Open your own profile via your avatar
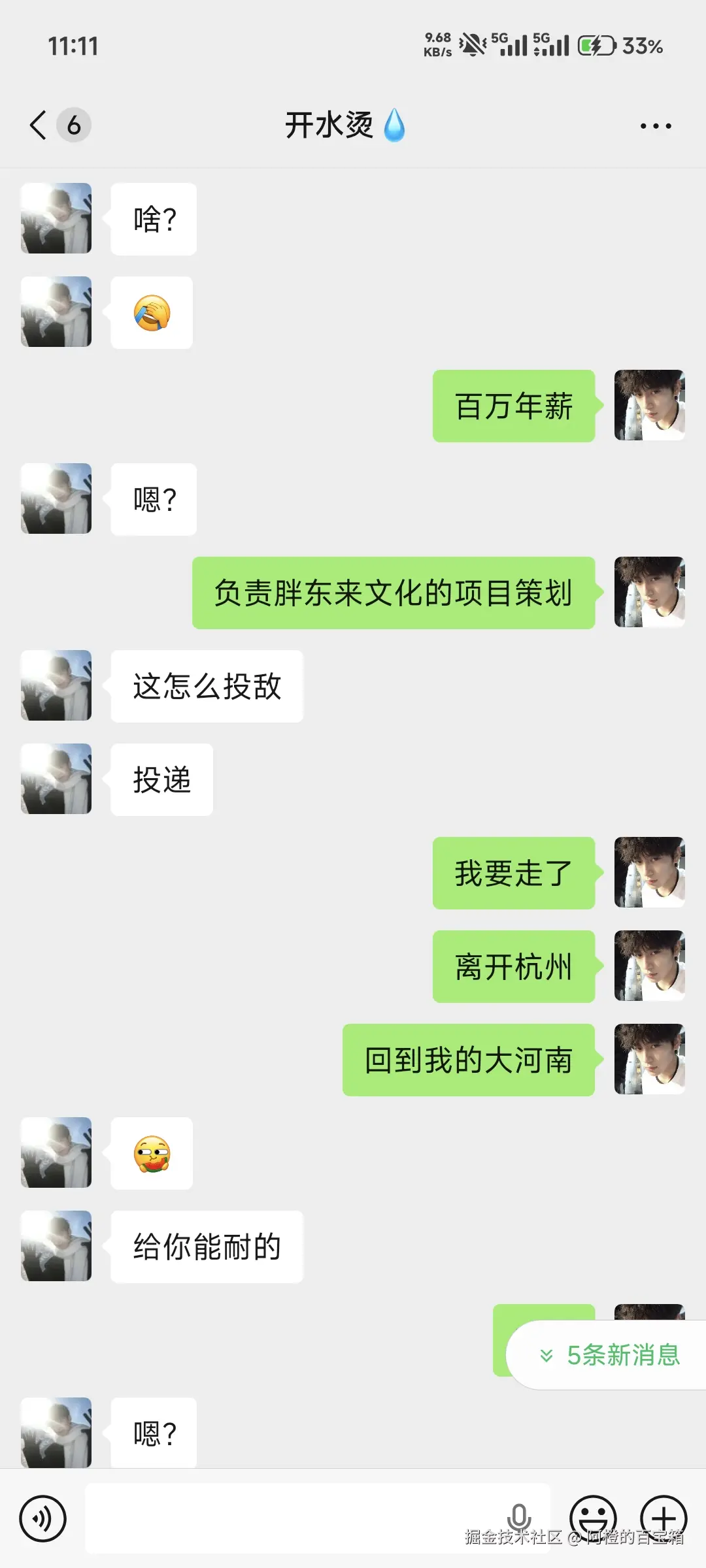Image resolution: width=706 pixels, height=1568 pixels. coord(649,405)
